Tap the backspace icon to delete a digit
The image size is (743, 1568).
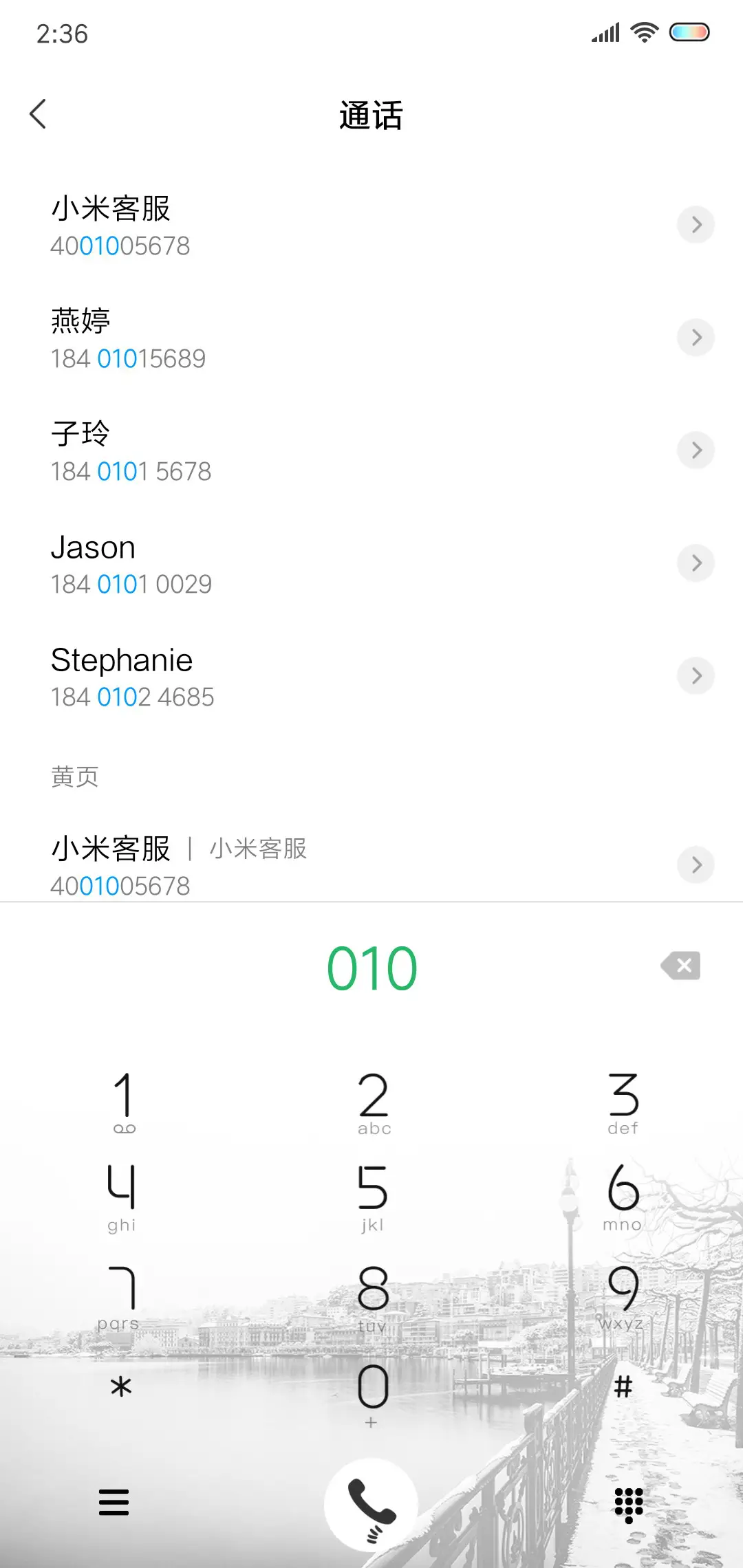680,966
